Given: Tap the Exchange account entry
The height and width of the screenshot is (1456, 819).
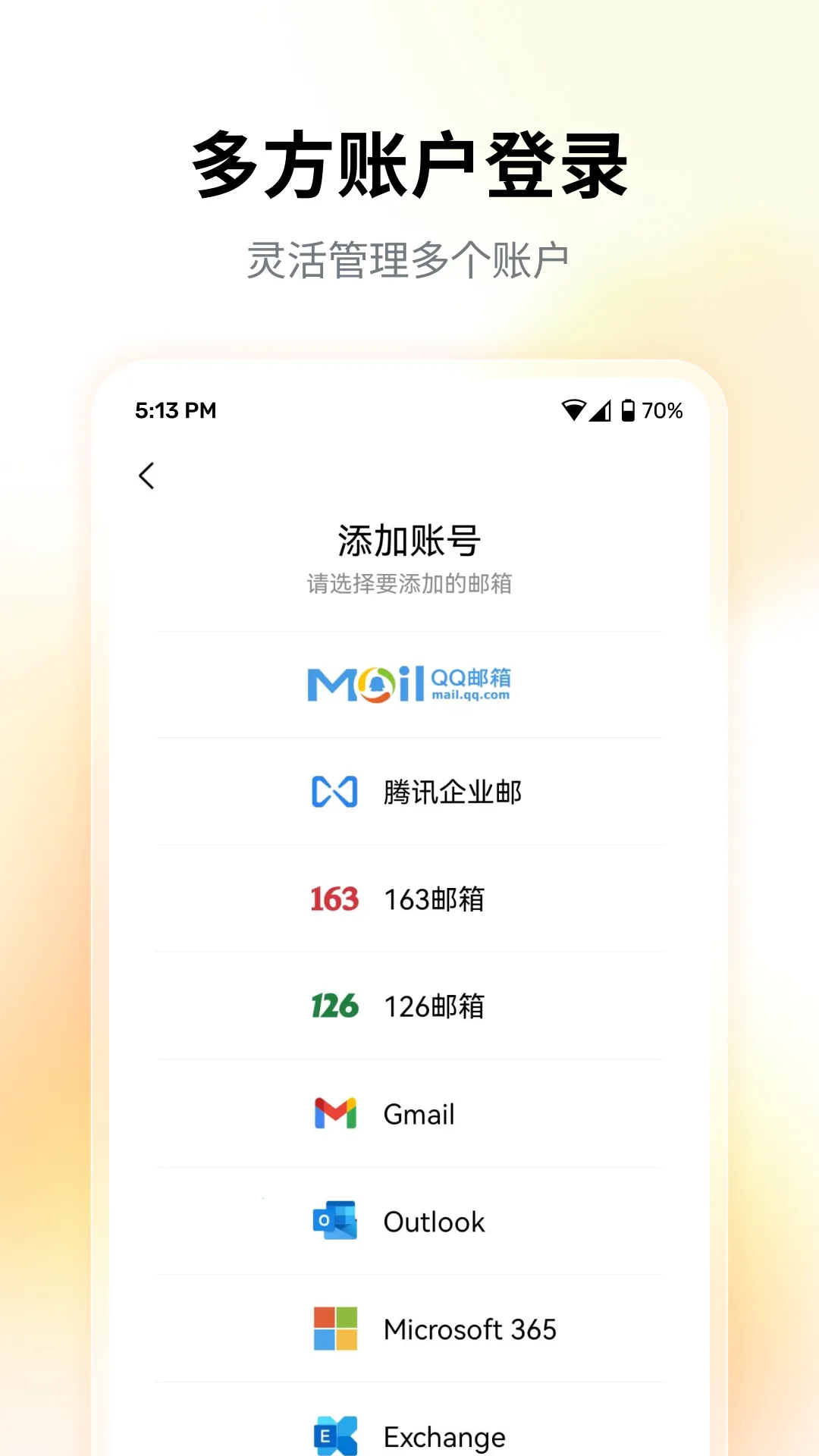Looking at the screenshot, I should click(409, 1436).
